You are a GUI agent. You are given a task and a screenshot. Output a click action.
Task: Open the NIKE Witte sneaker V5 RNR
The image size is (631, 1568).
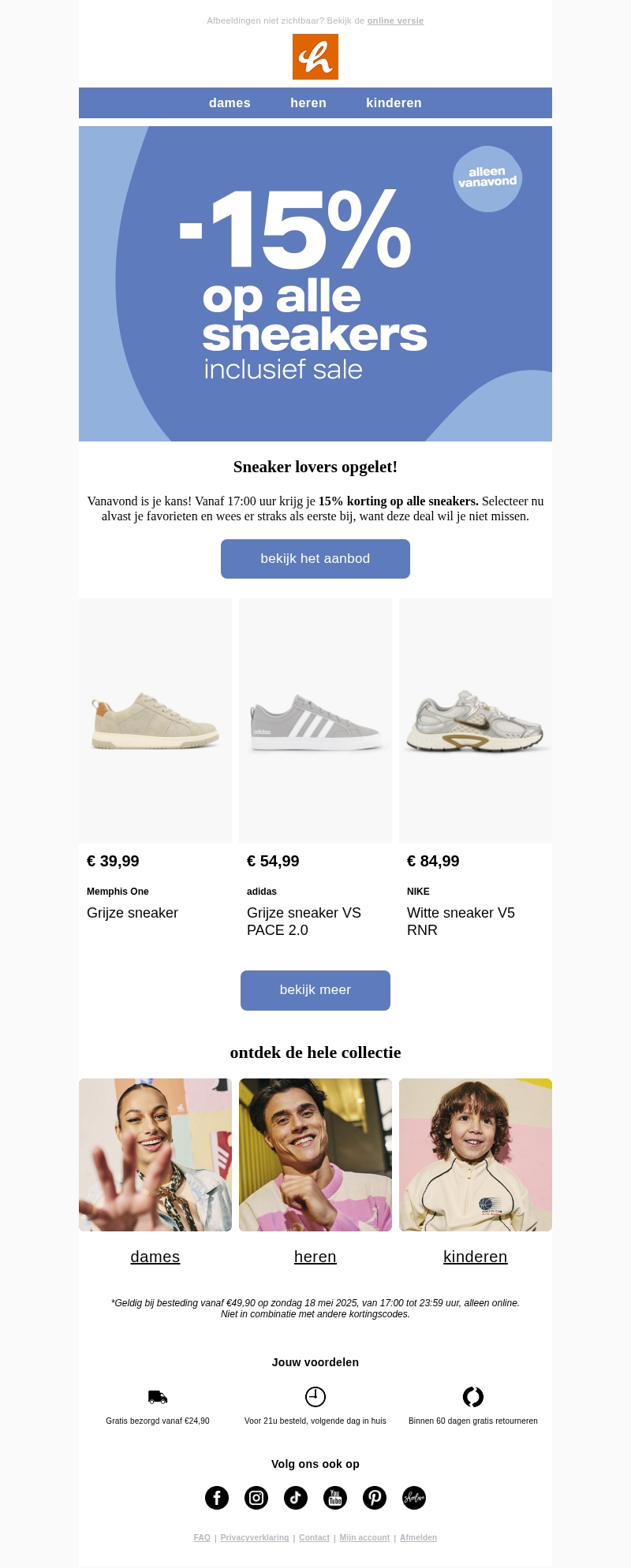(x=476, y=721)
